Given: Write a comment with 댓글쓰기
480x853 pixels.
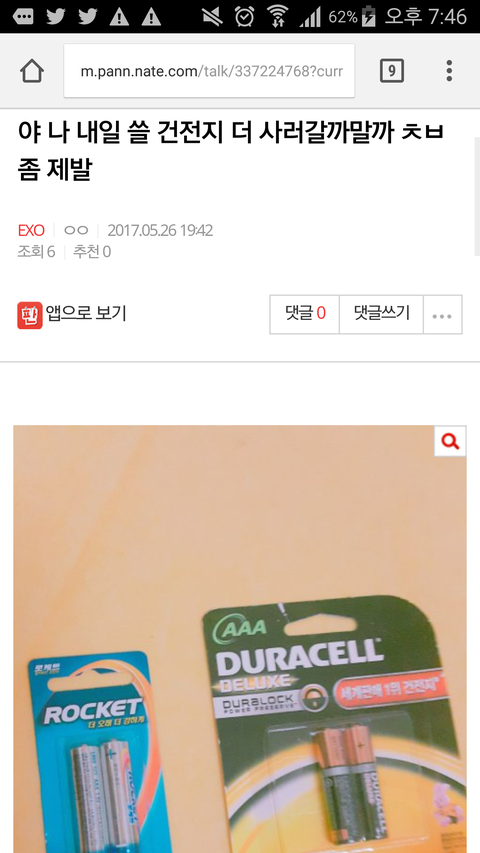Looking at the screenshot, I should click(x=381, y=314).
